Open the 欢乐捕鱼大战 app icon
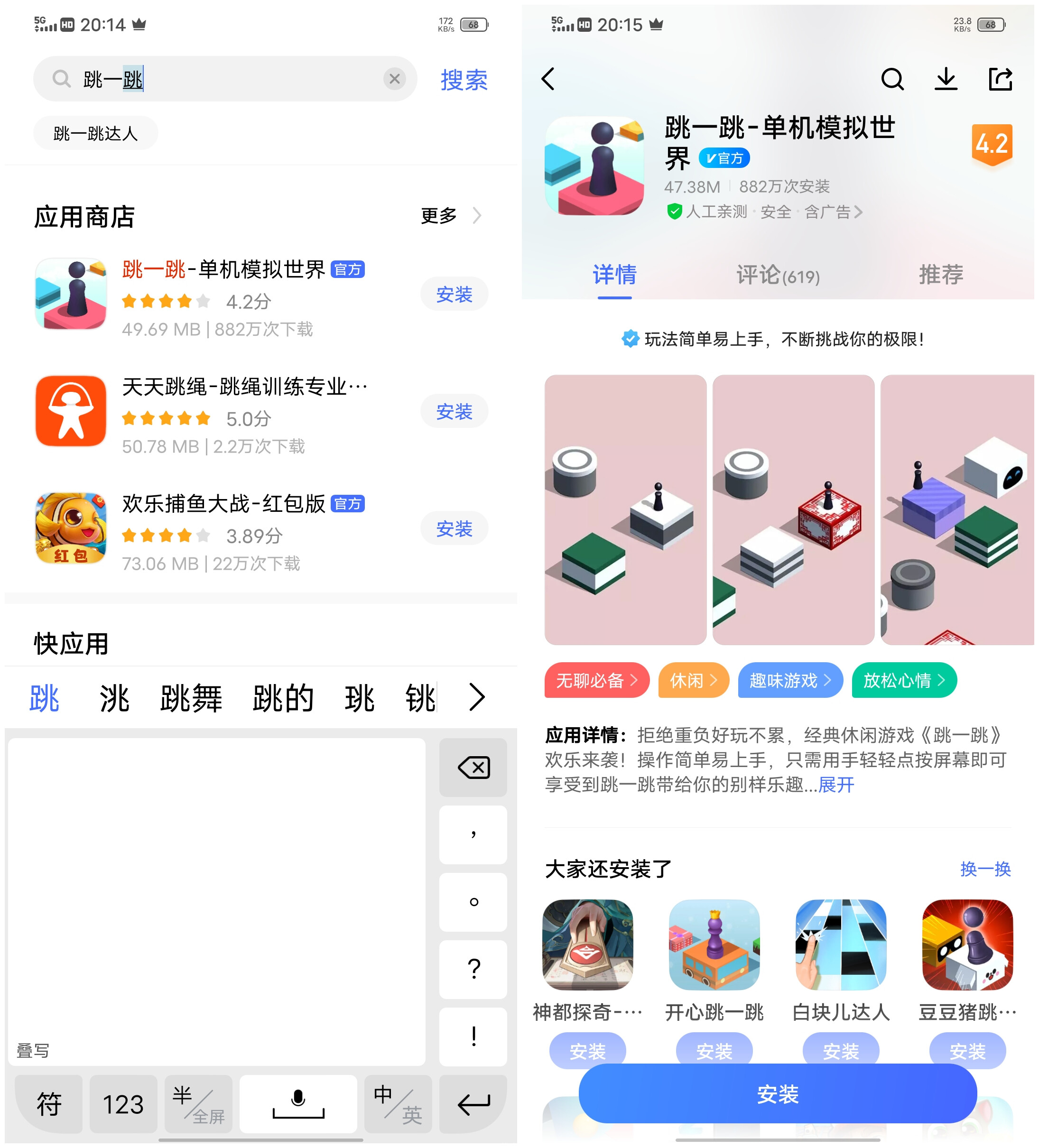The width and height of the screenshot is (1039, 1148). (x=70, y=528)
